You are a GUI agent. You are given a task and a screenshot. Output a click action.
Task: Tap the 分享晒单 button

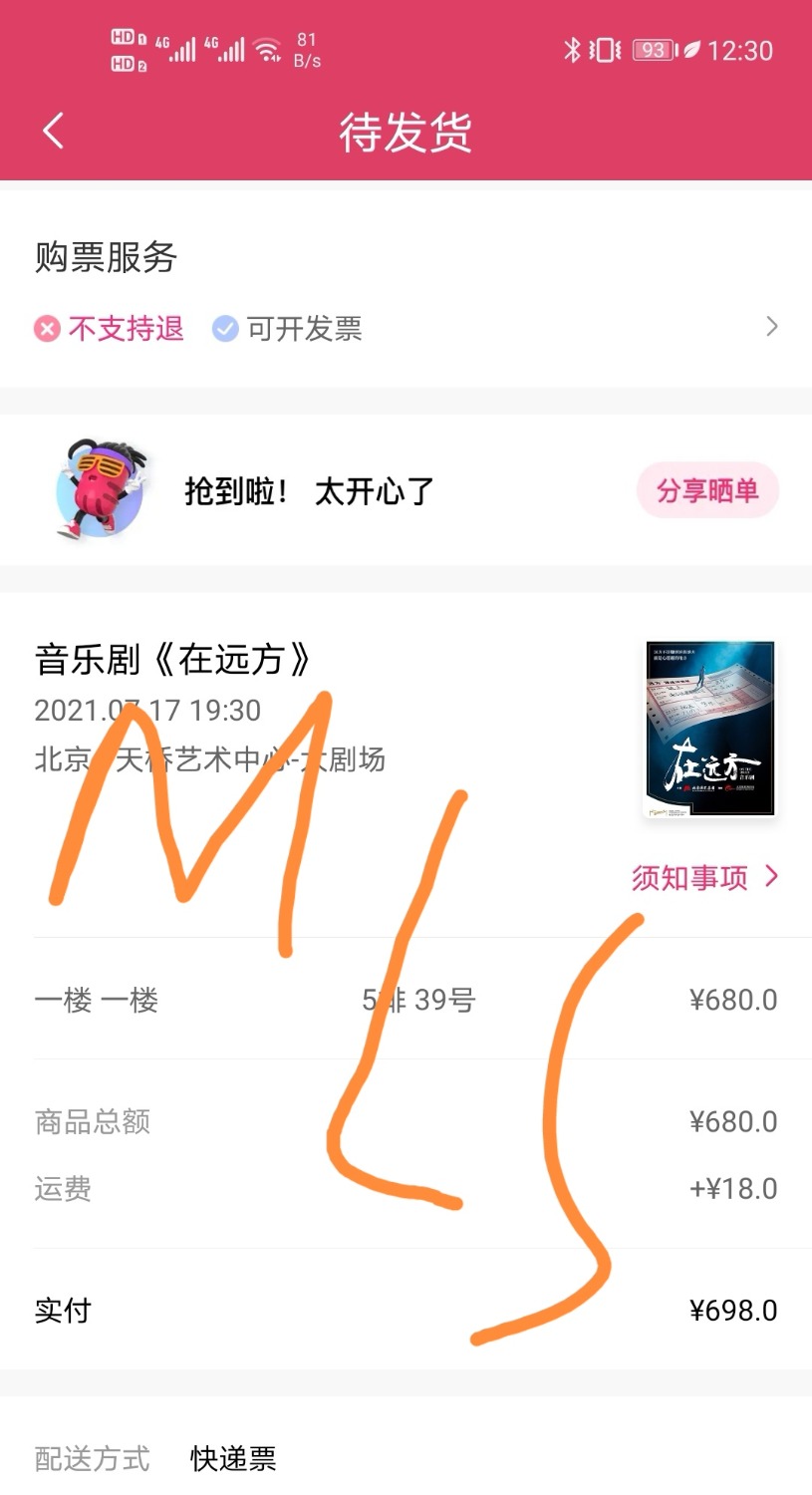tap(707, 490)
